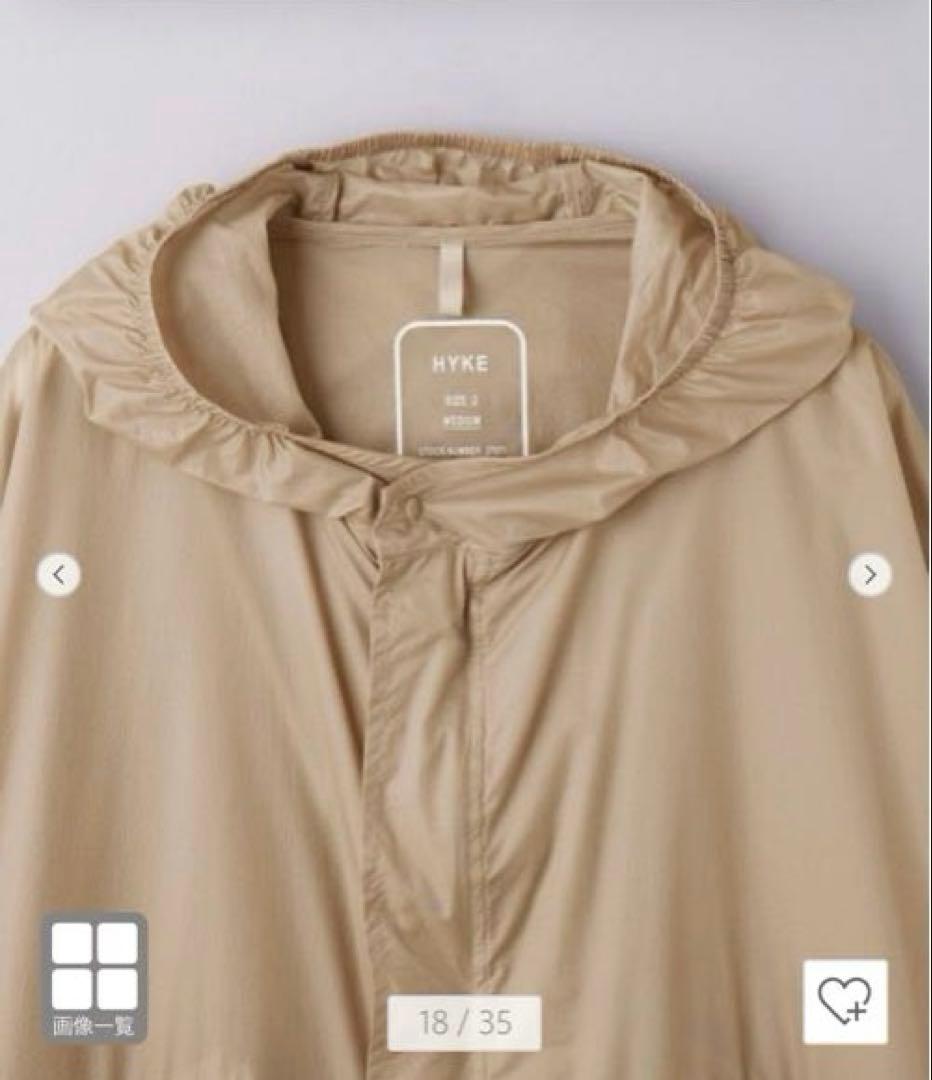Go to the previous product image
This screenshot has width=932, height=1080.
click(59, 575)
